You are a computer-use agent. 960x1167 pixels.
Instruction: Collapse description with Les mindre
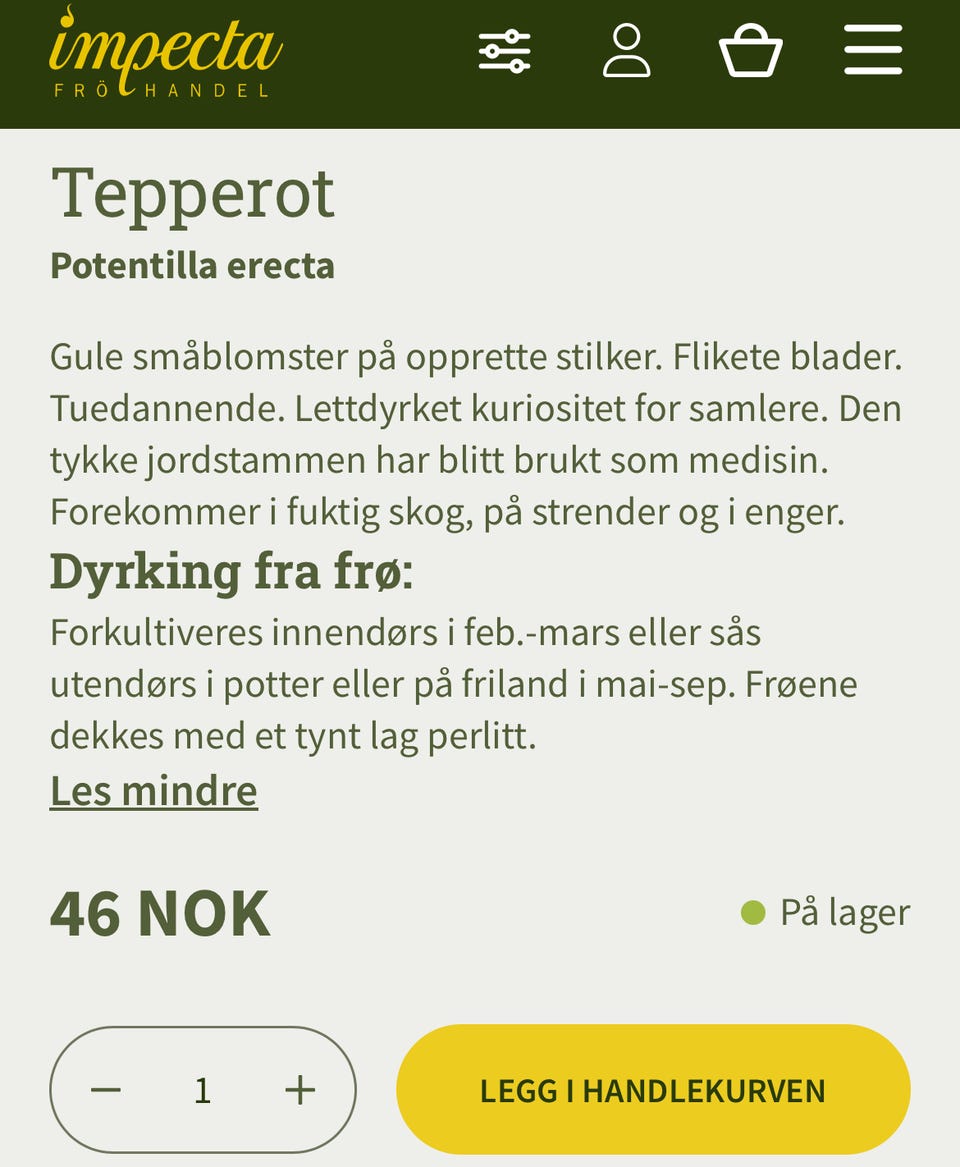click(x=154, y=791)
